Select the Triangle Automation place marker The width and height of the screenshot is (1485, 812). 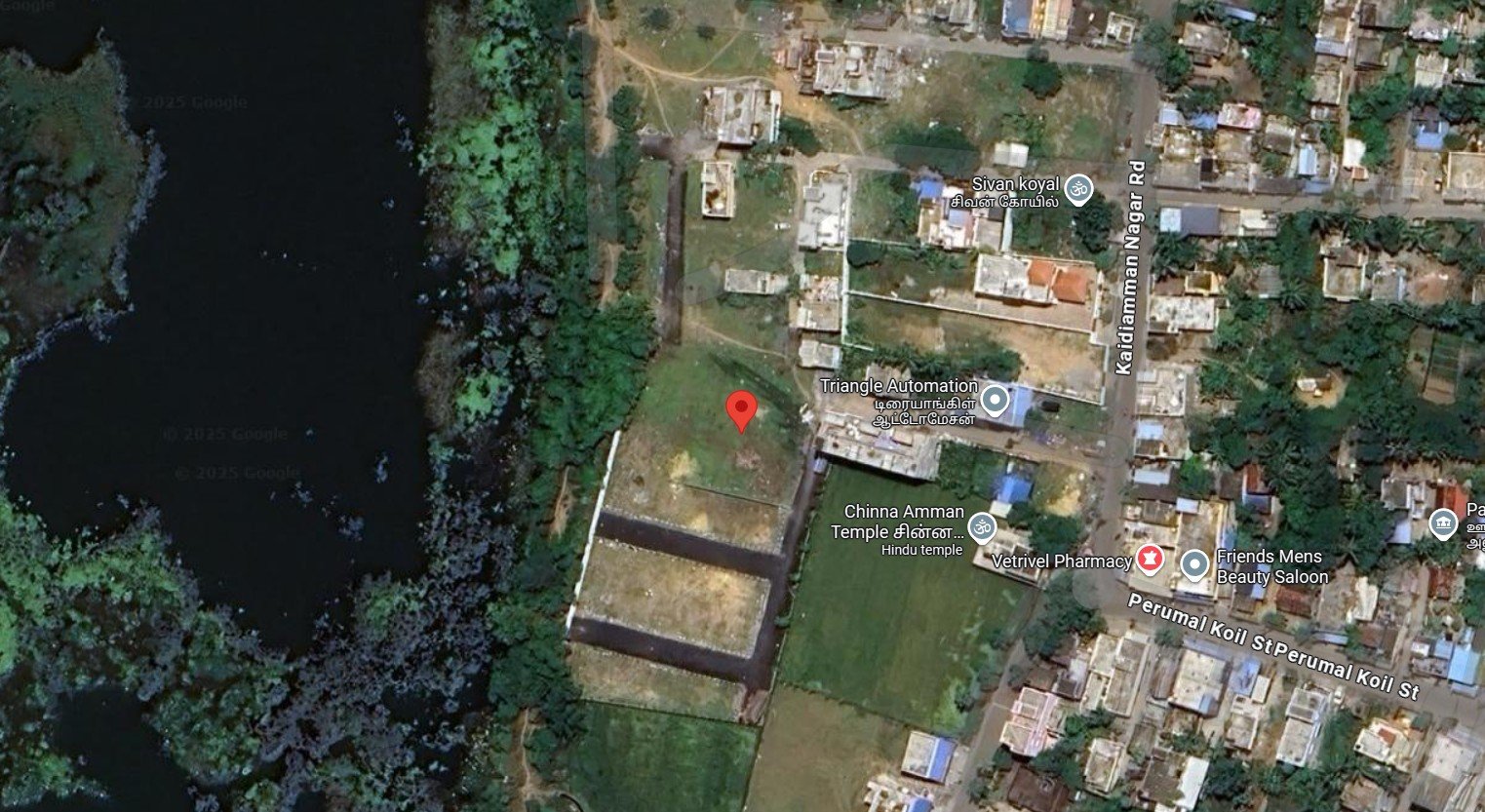[x=994, y=400]
